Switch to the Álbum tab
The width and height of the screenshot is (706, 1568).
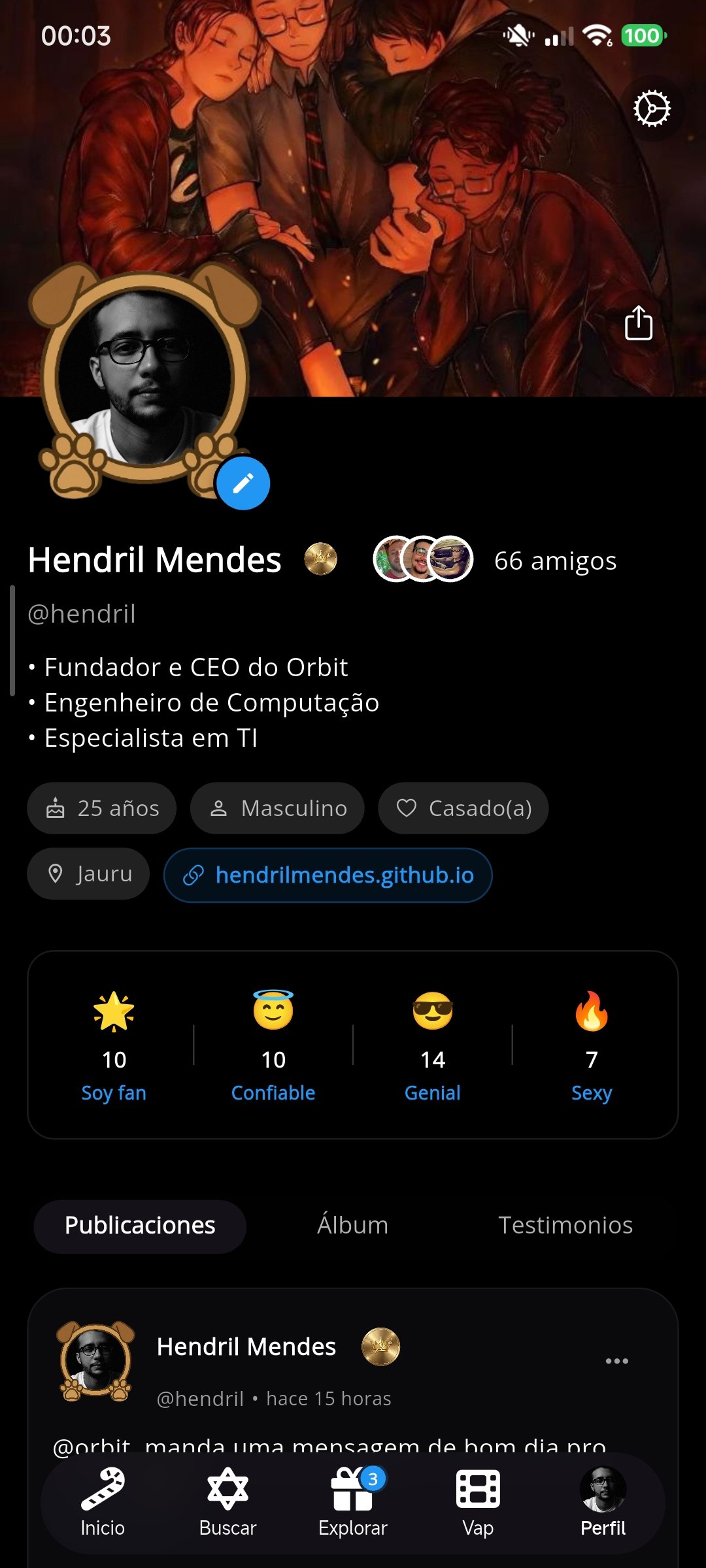(x=353, y=1225)
